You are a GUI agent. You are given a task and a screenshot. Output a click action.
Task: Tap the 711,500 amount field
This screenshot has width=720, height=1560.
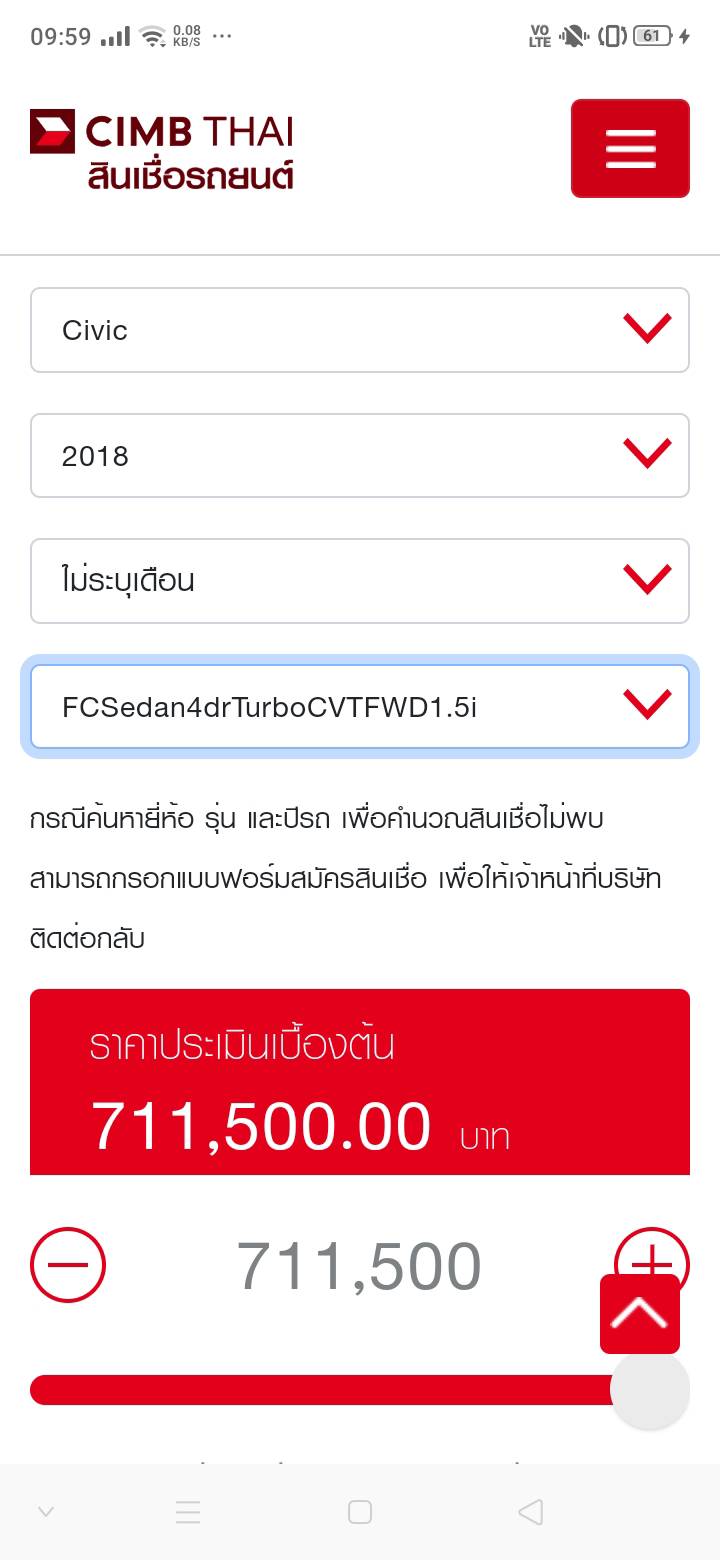[x=359, y=1267]
